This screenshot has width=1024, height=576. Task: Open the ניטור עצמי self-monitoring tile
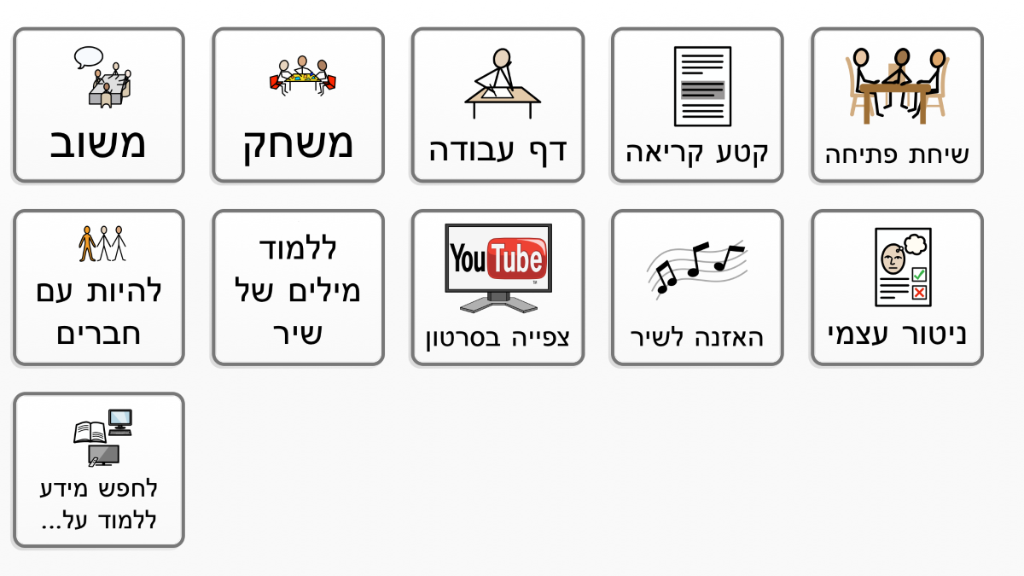pyautogui.click(x=897, y=288)
